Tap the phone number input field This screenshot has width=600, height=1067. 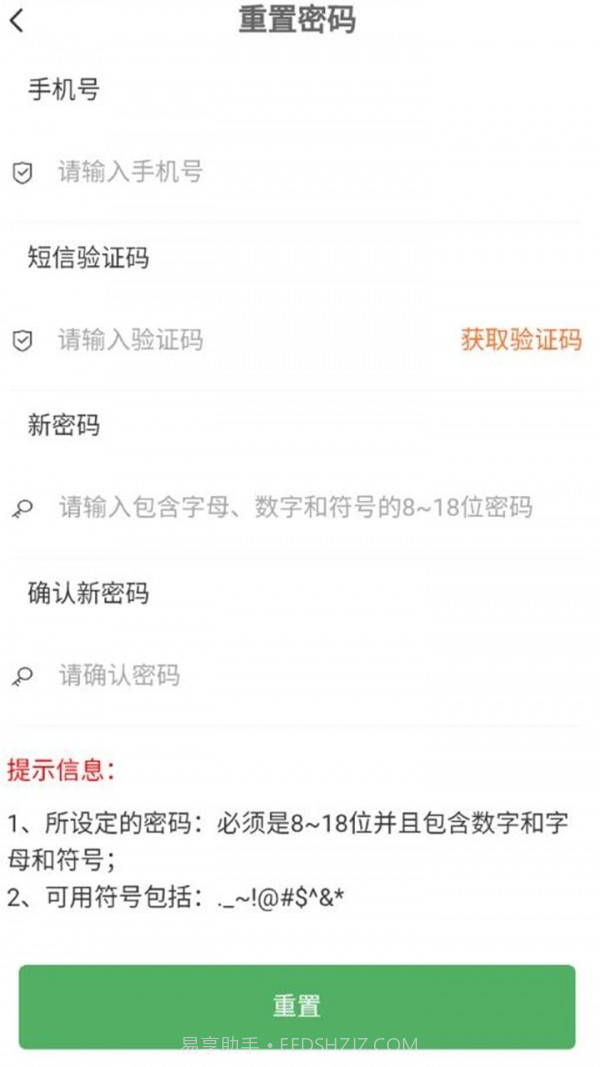[x=300, y=172]
